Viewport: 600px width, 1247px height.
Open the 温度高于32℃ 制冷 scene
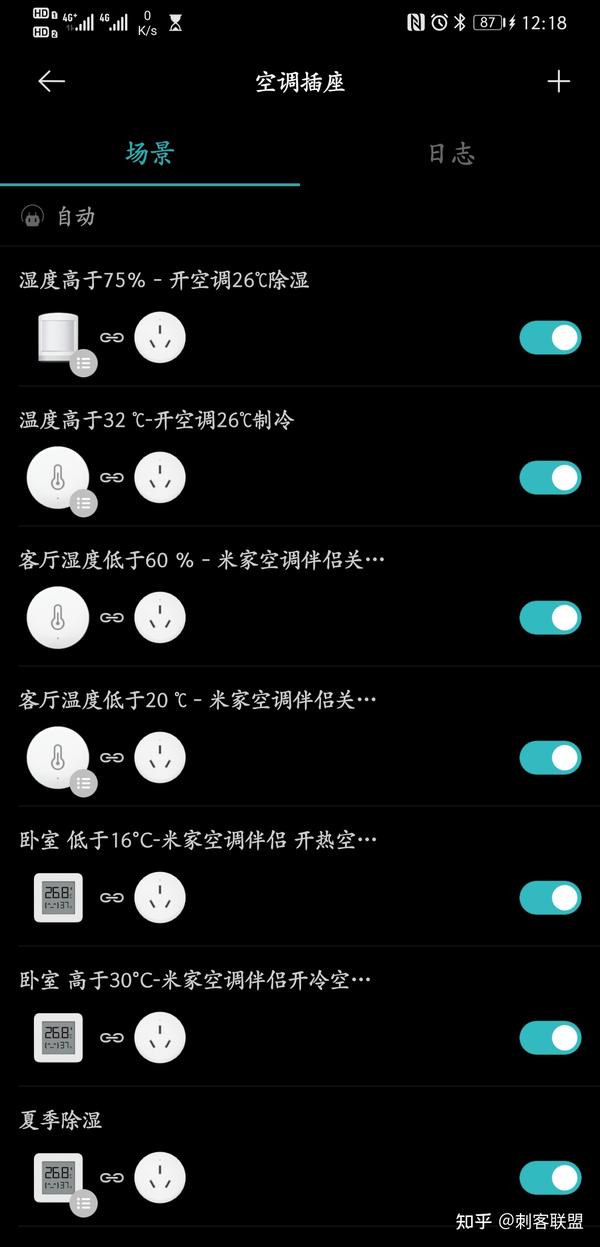(300, 456)
